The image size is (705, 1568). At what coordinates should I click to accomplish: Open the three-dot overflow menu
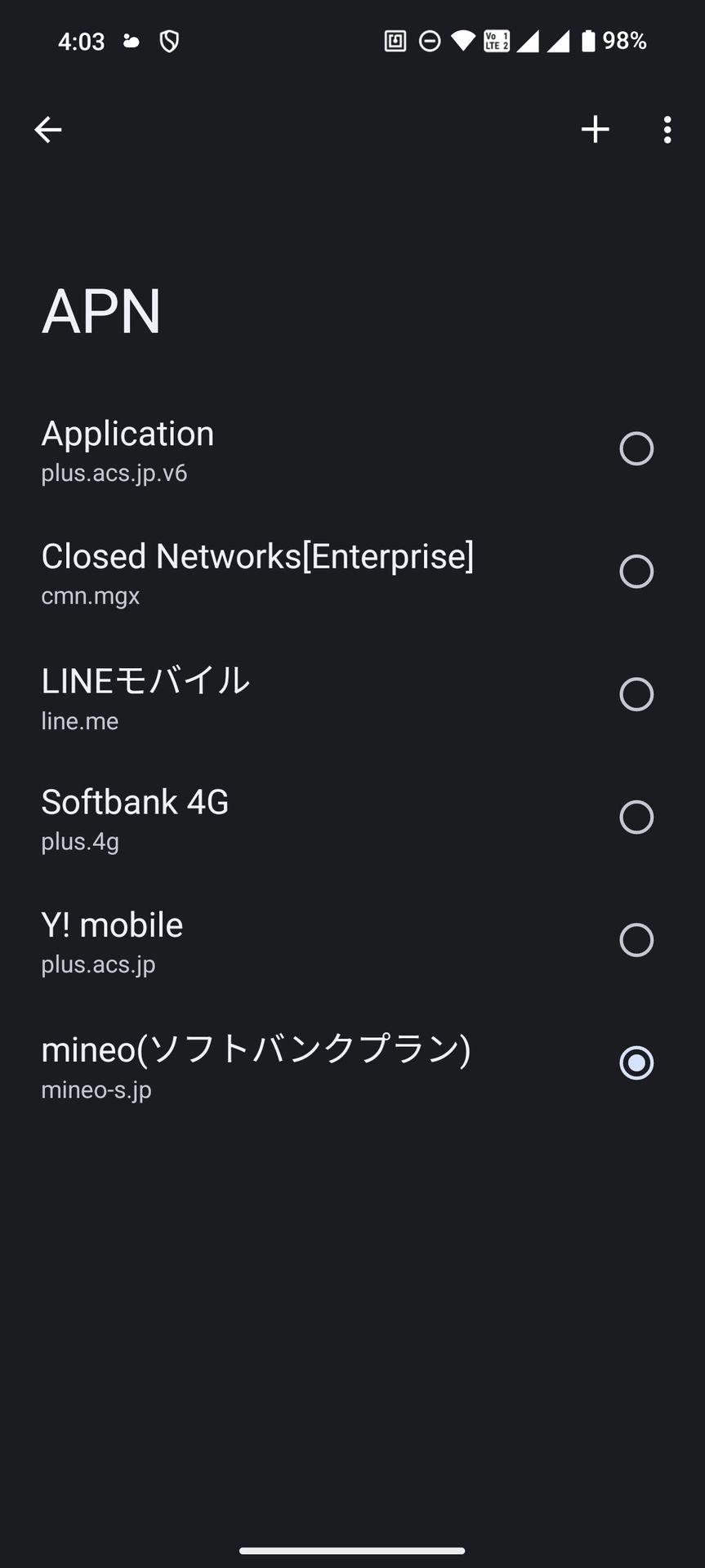coord(667,129)
